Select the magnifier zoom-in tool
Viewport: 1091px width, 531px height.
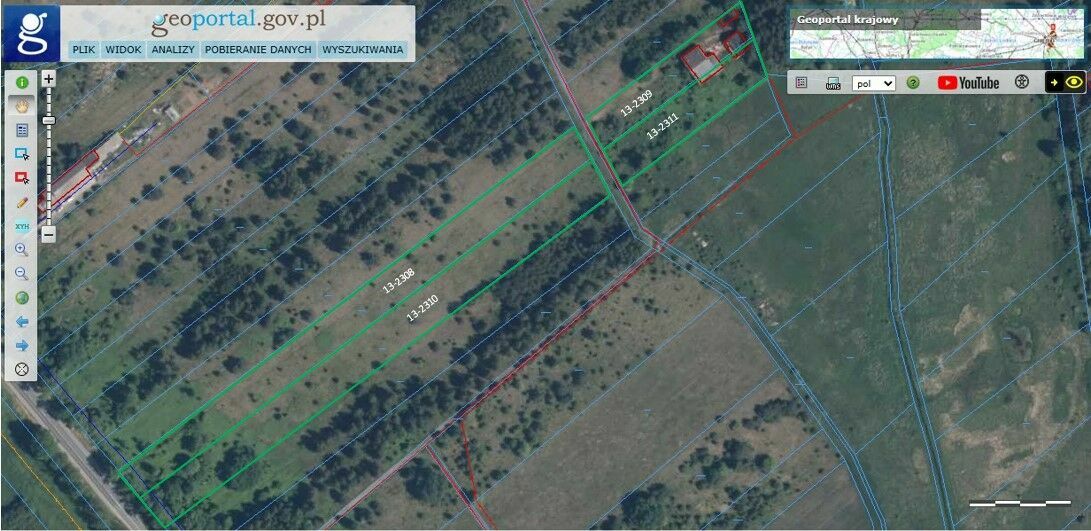[x=21, y=250]
